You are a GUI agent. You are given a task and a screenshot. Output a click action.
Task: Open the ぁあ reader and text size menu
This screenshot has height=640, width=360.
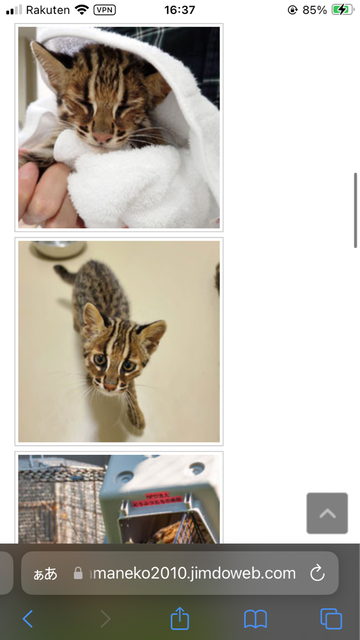(45, 574)
